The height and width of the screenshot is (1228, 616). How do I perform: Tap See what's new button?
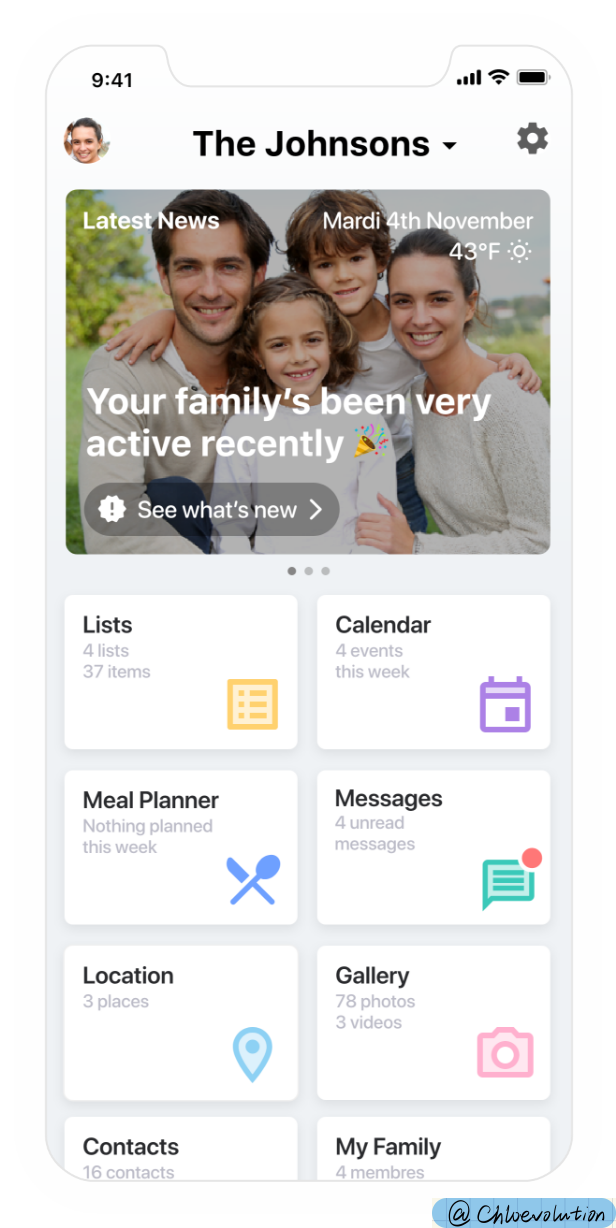click(x=212, y=510)
